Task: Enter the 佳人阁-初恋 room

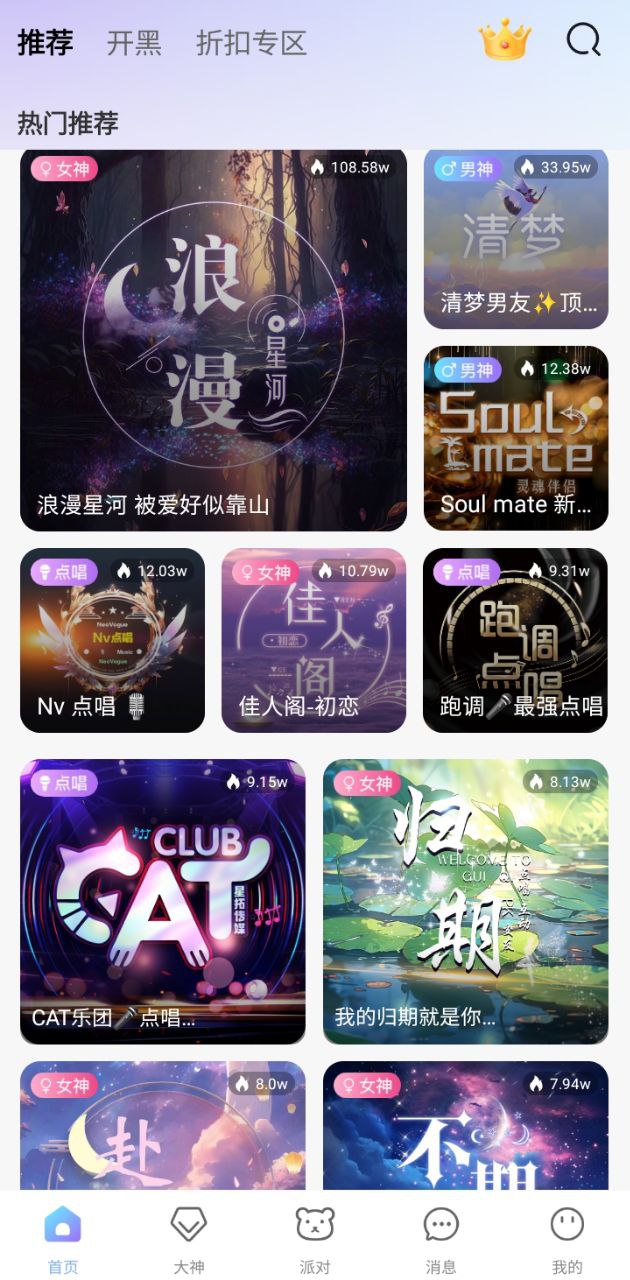Action: coord(314,640)
